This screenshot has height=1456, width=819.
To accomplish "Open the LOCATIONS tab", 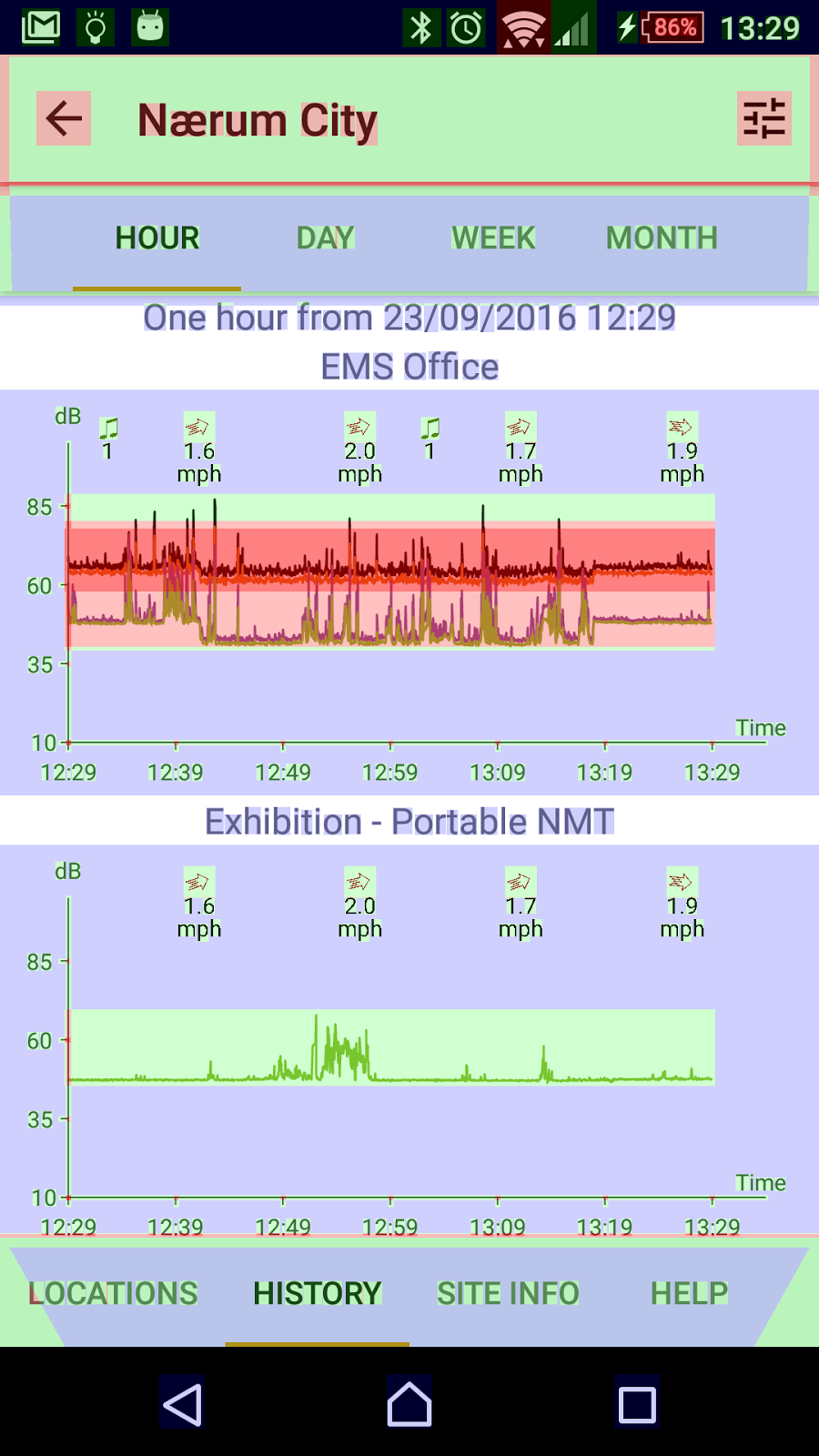I will click(x=114, y=1293).
